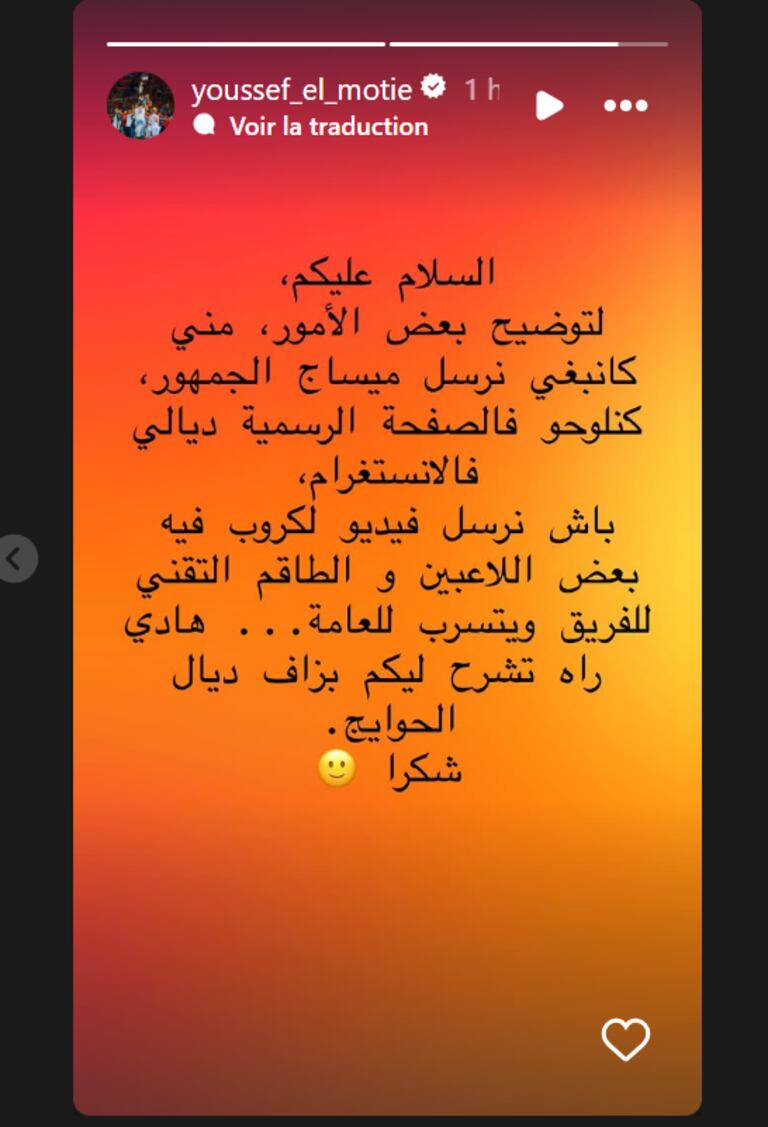Click the speech-bubble icon before Voir la traduction

[x=205, y=126]
